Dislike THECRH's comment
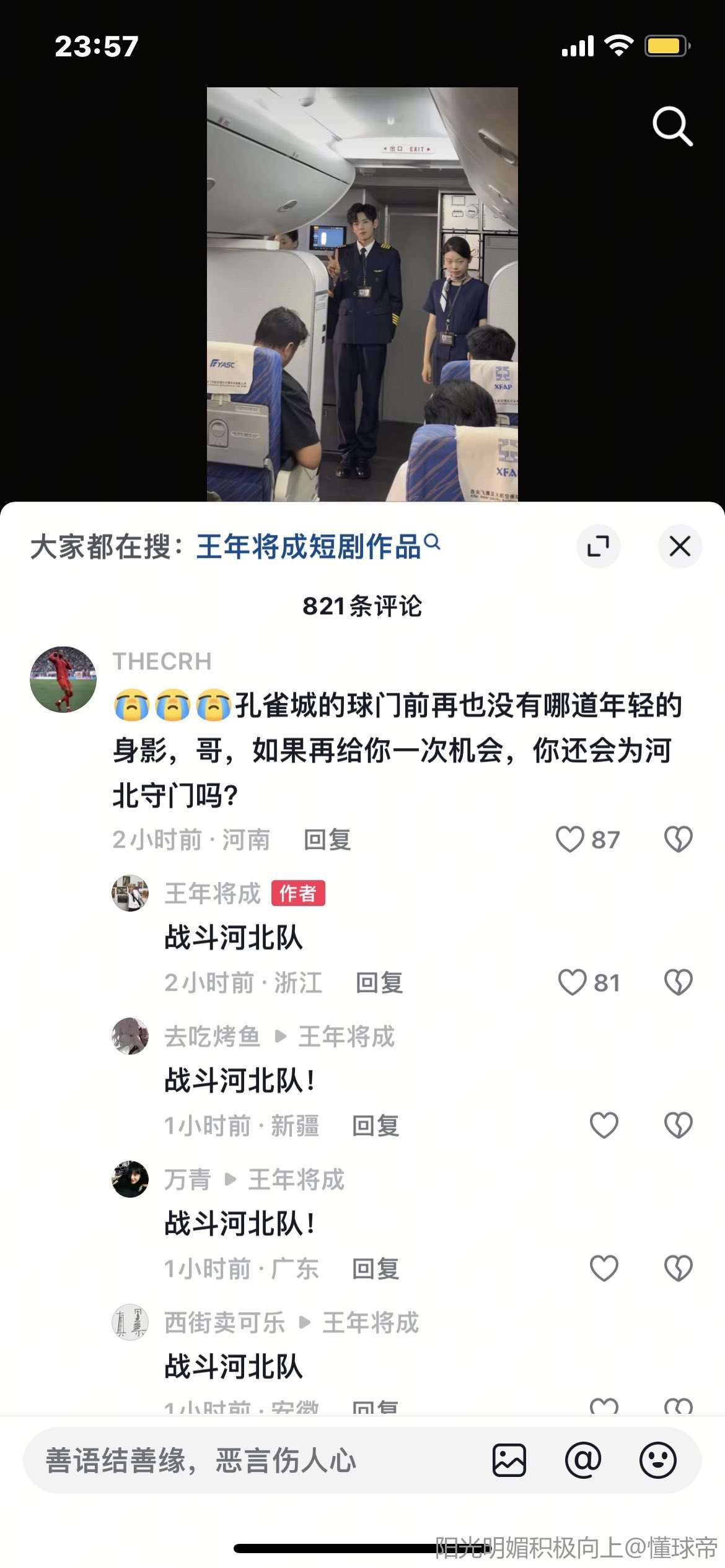 point(678,840)
